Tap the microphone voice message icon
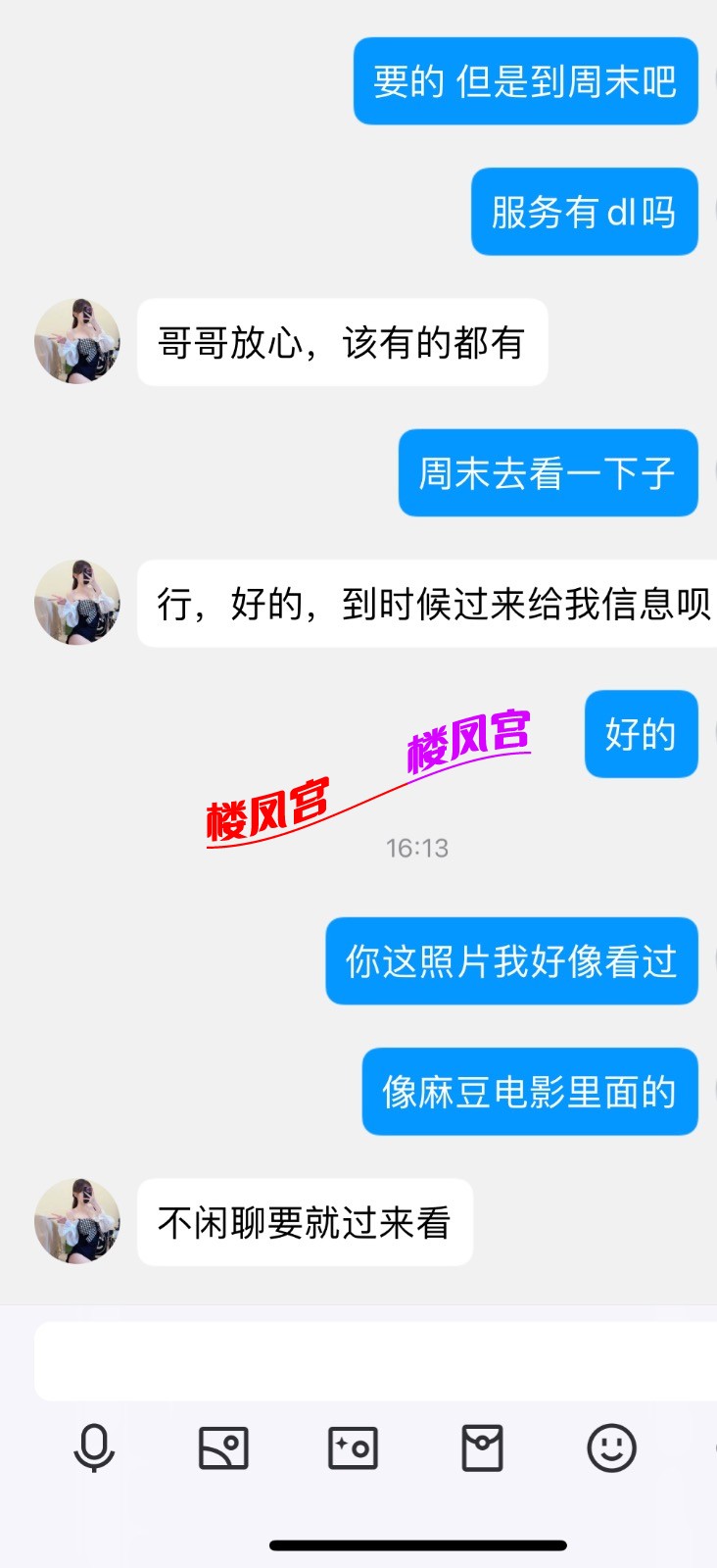The image size is (717, 1568). 94,1447
